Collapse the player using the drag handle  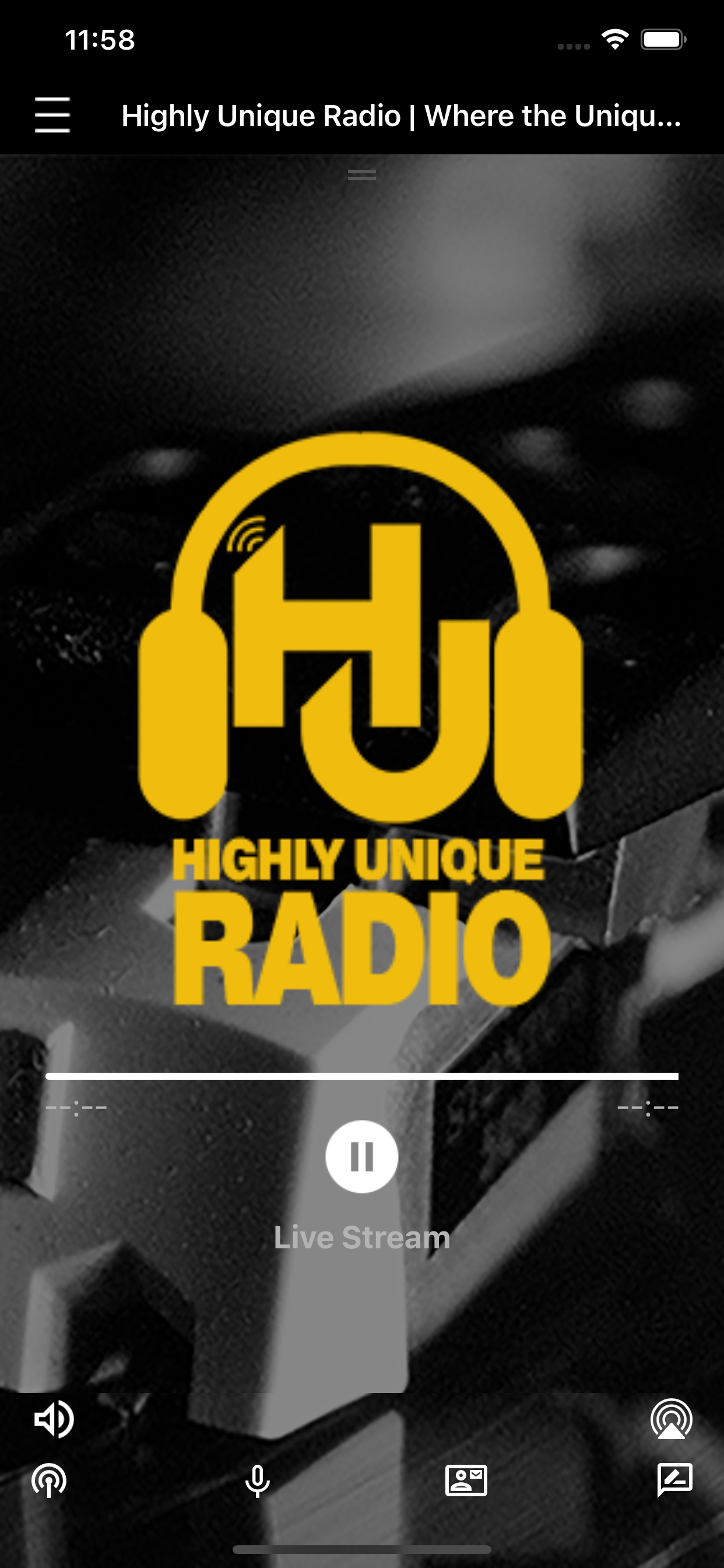362,177
